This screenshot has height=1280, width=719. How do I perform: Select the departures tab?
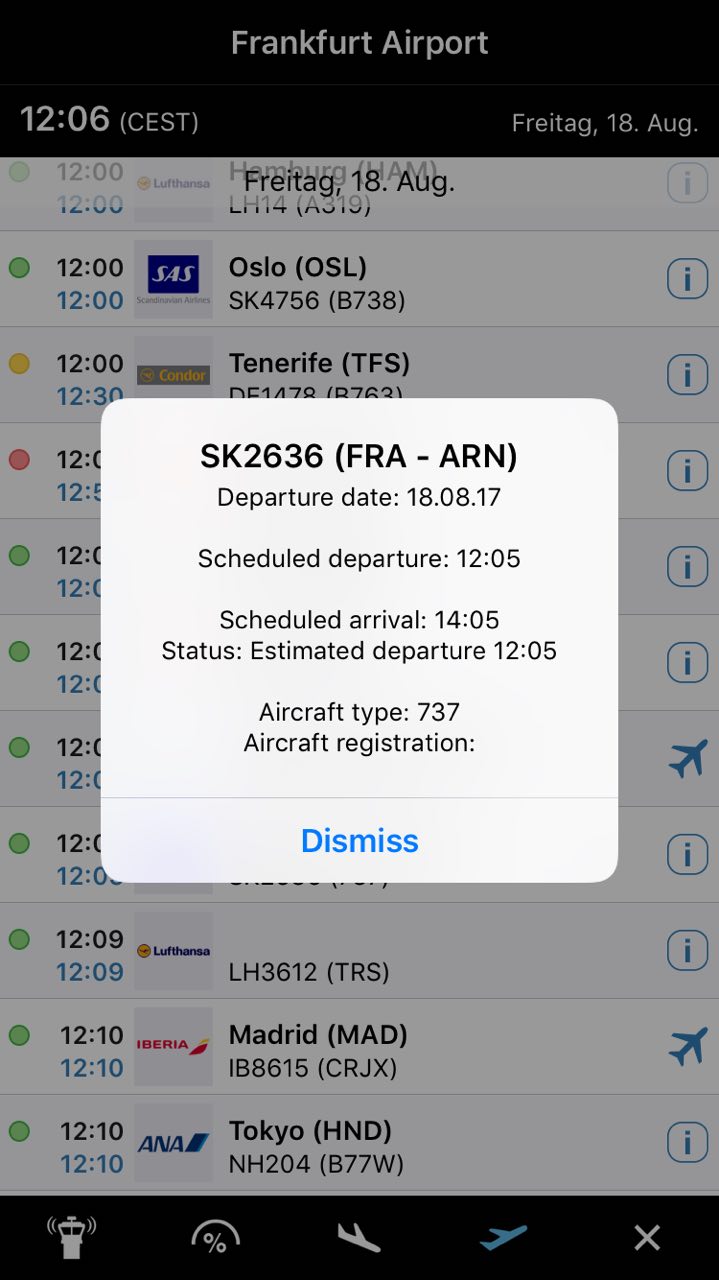(503, 1237)
